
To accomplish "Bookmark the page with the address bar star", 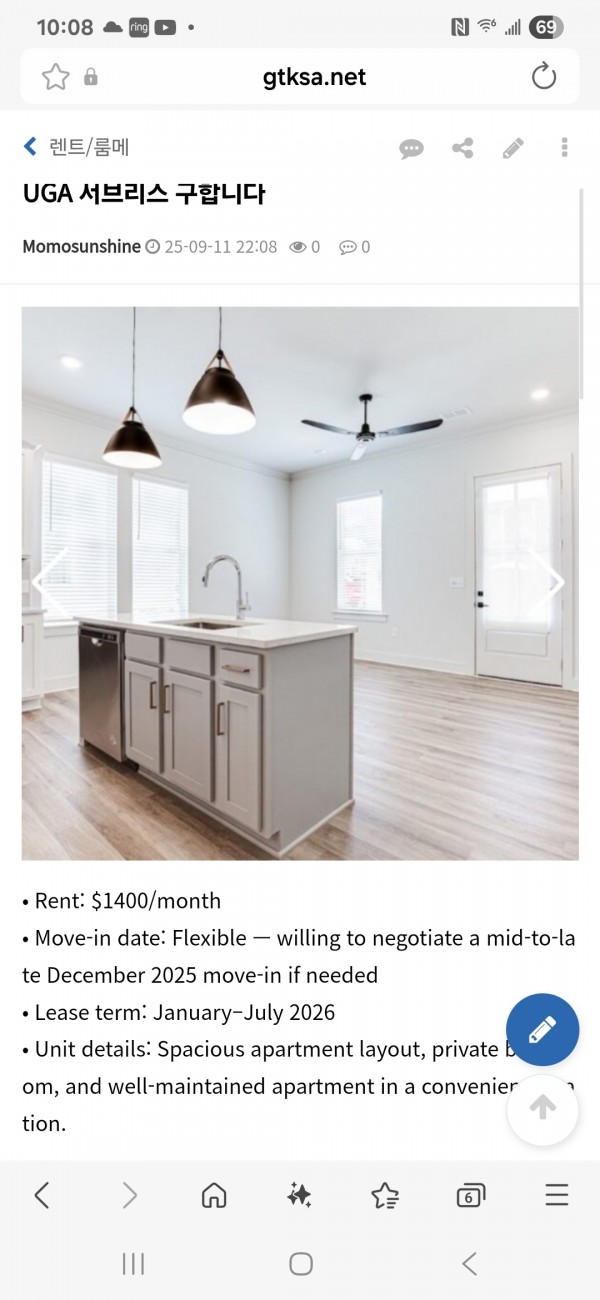I will [56, 76].
